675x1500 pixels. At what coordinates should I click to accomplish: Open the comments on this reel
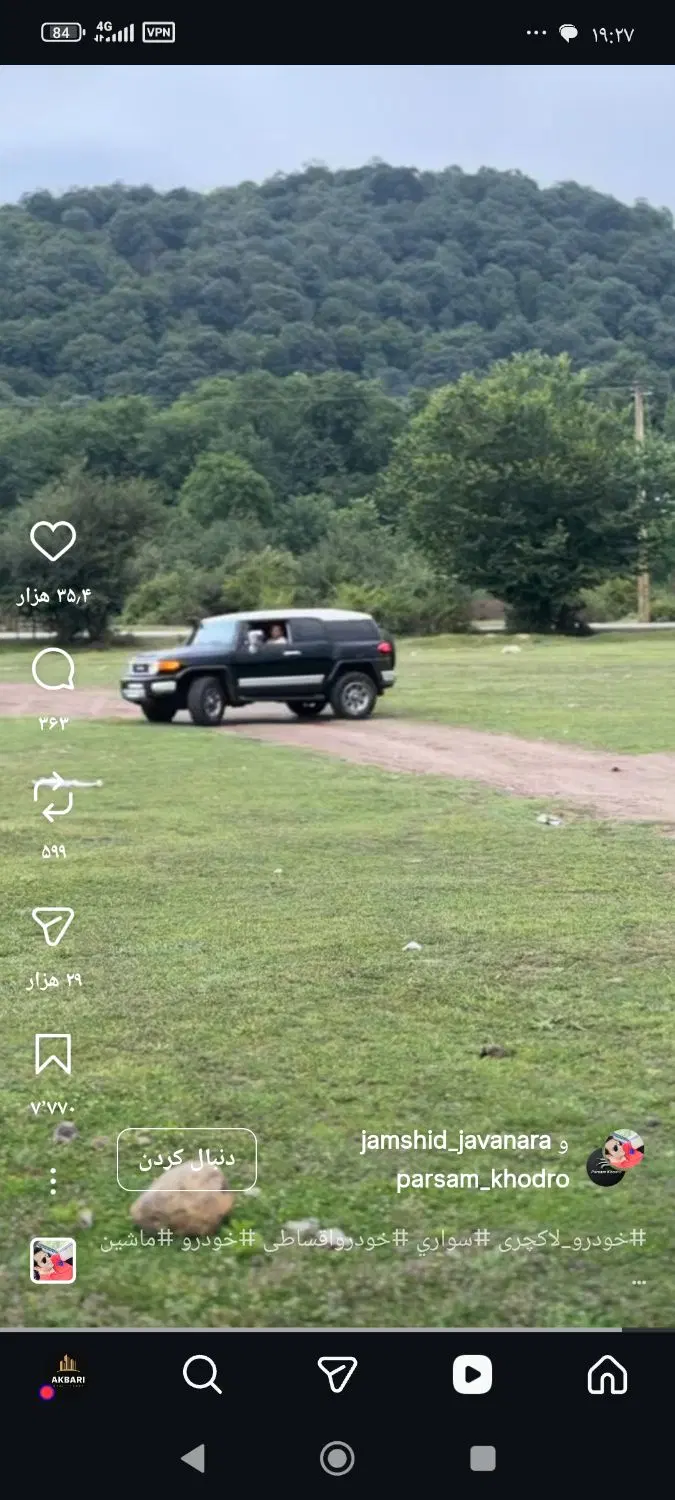click(x=53, y=669)
